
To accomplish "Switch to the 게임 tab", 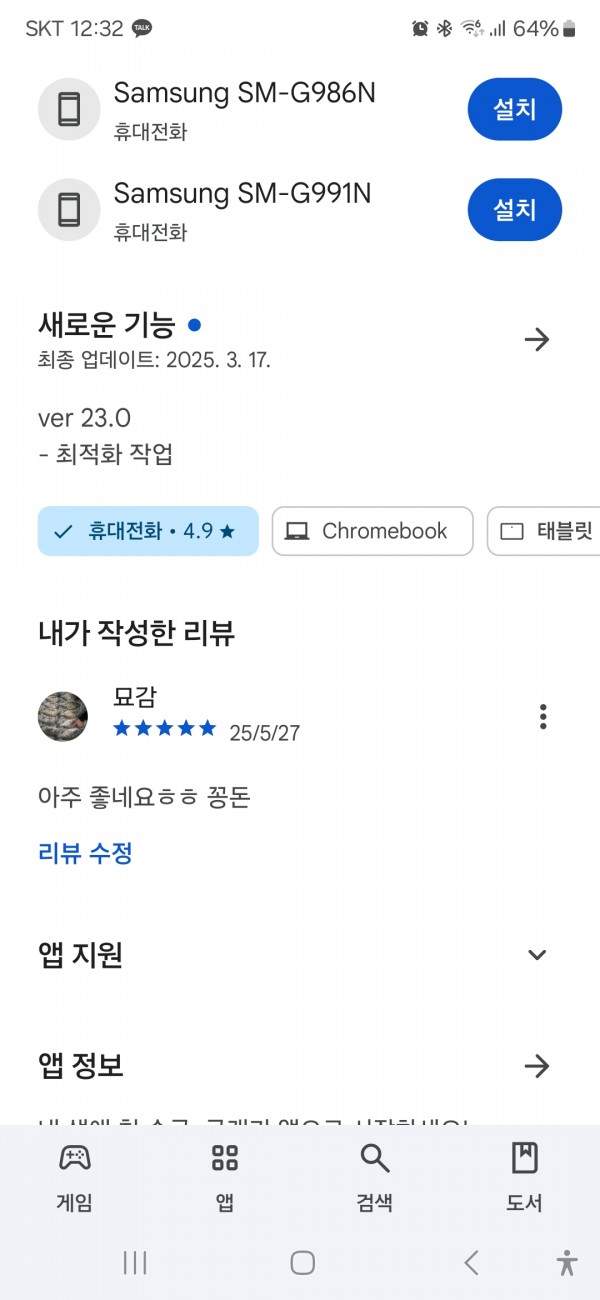I will point(75,1179).
